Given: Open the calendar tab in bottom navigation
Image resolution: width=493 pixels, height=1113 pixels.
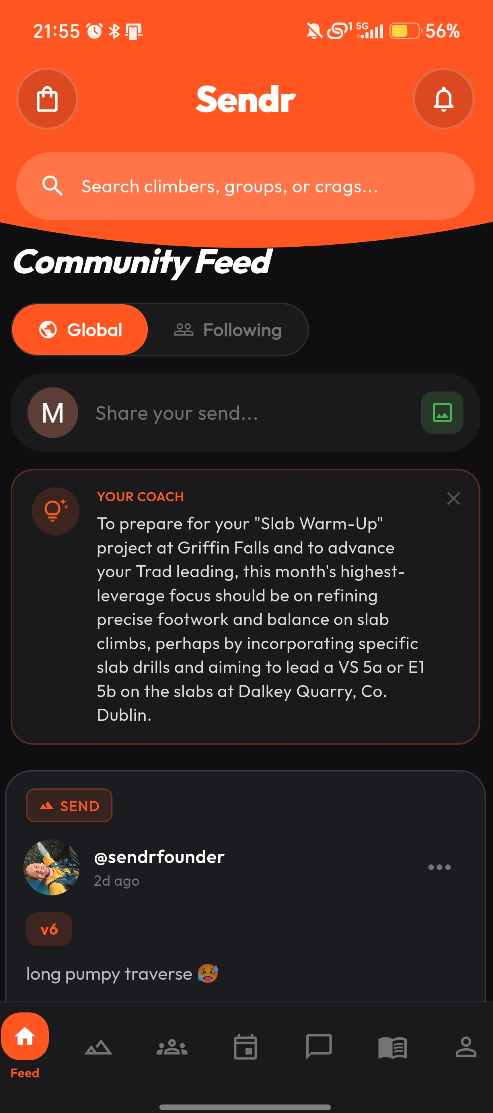Looking at the screenshot, I should click(245, 1047).
